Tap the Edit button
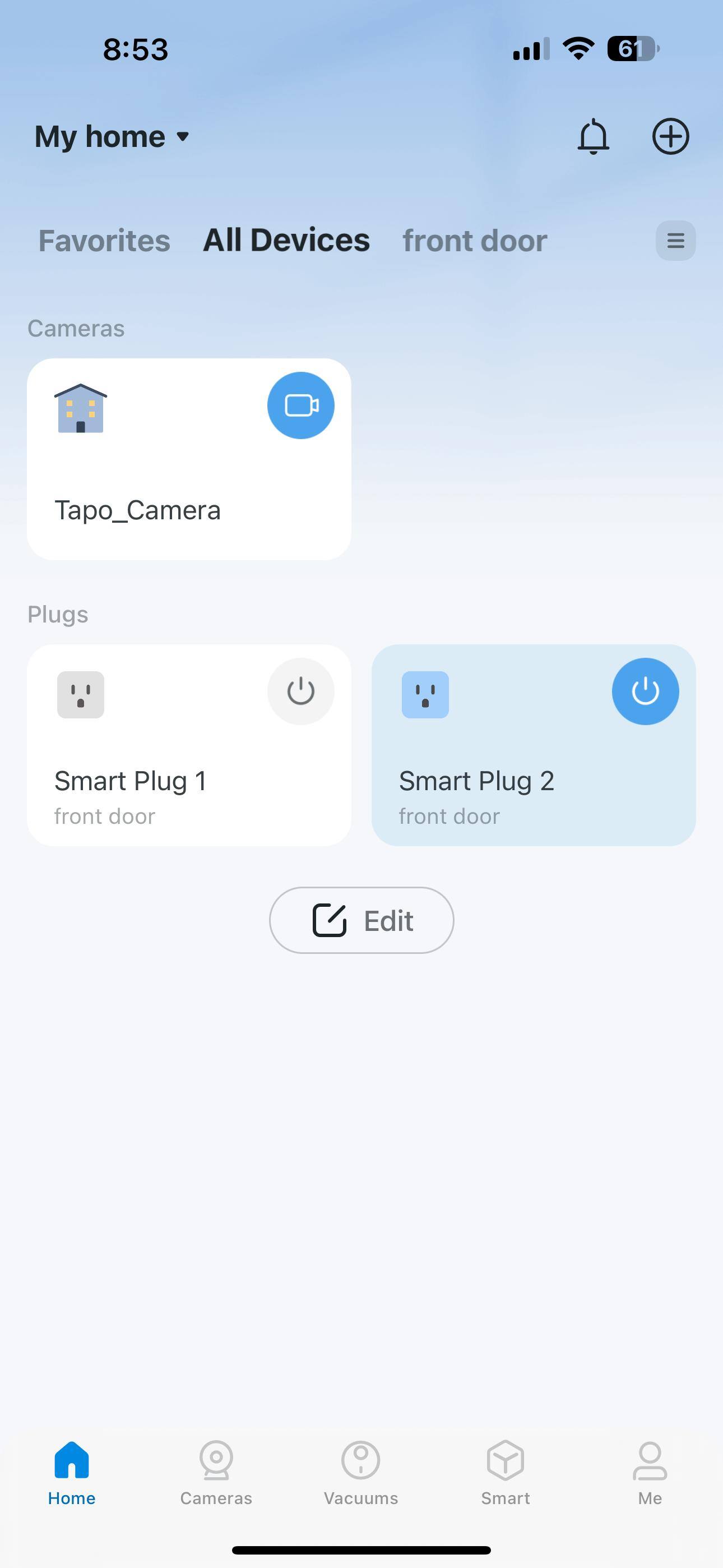The image size is (723, 1568). (361, 920)
